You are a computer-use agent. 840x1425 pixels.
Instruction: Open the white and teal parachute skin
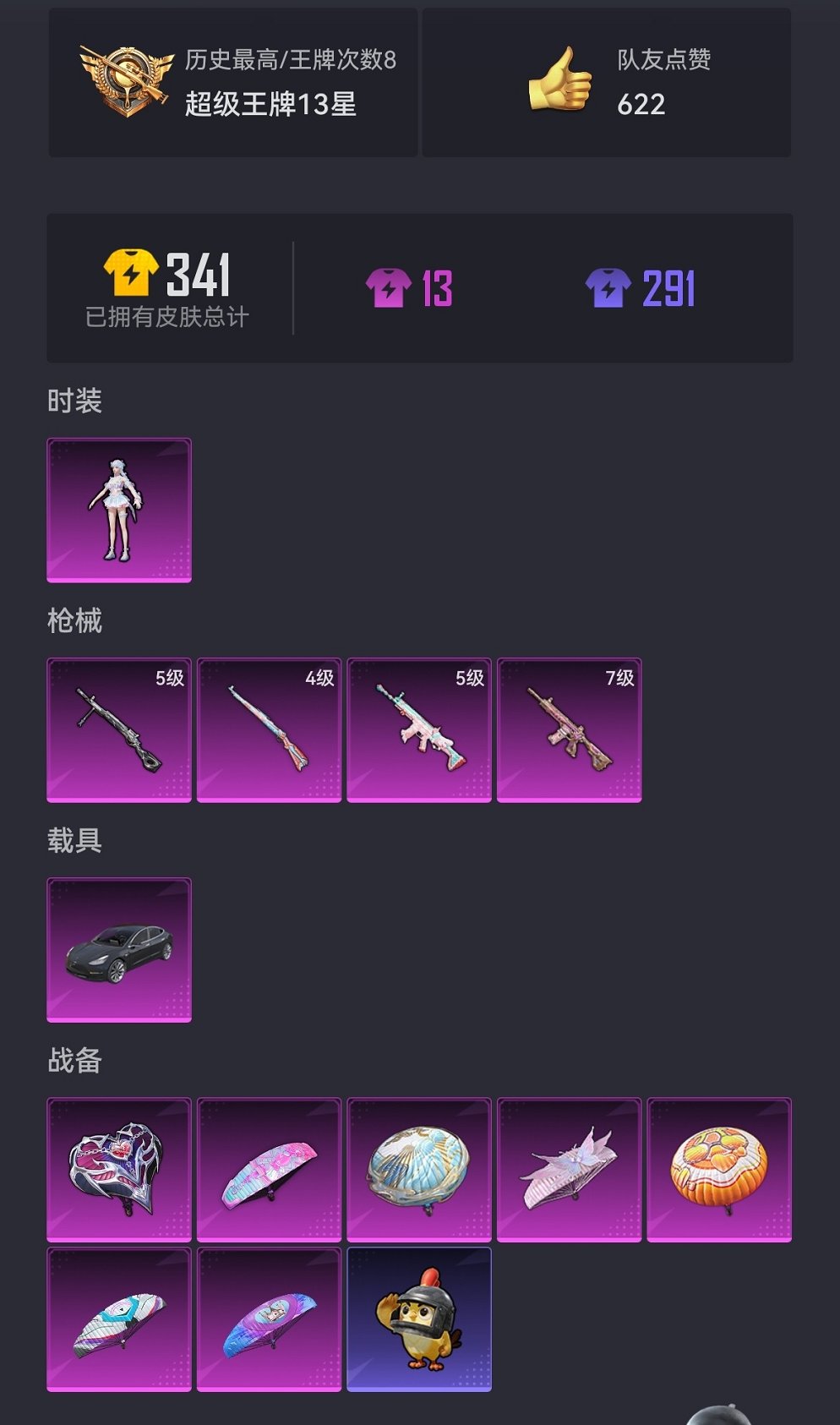pos(119,1319)
